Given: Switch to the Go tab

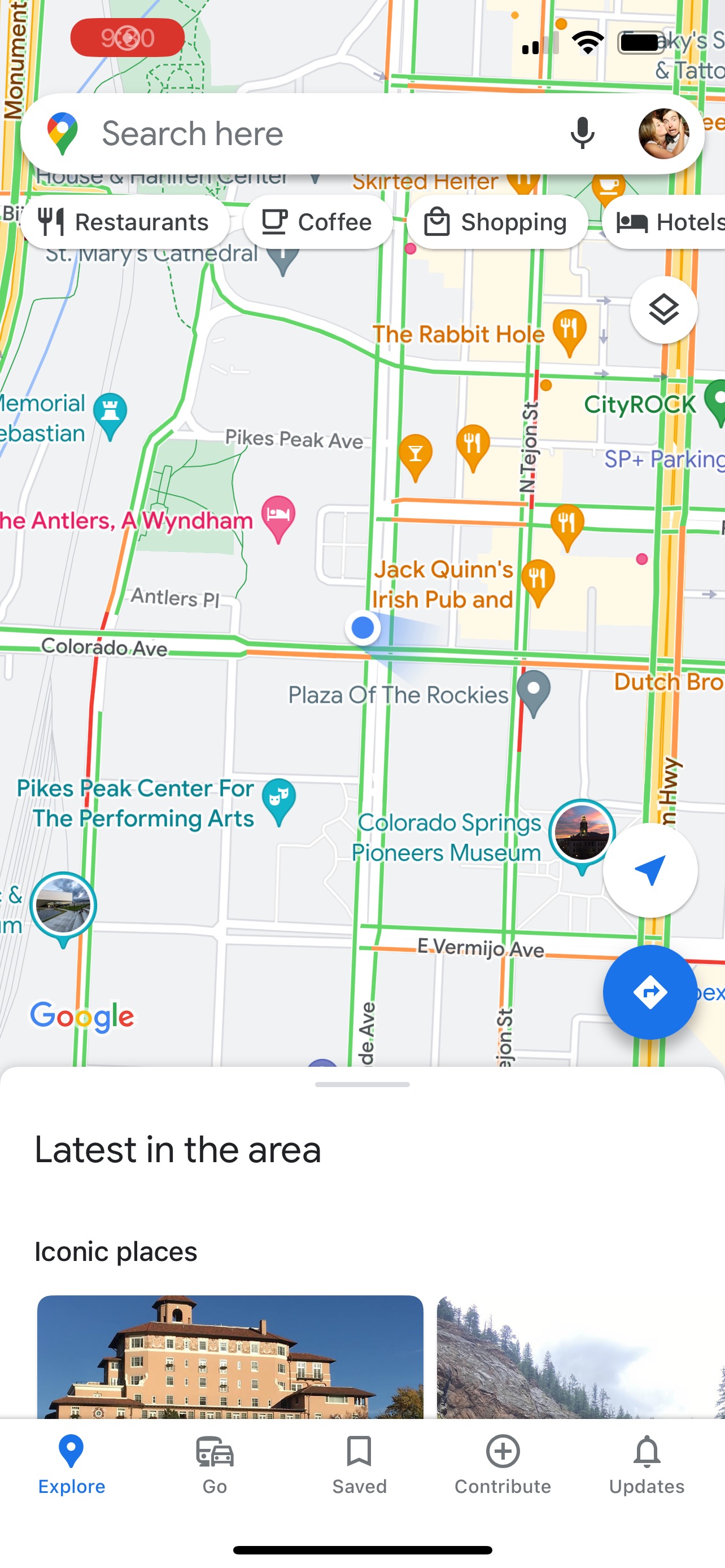Looking at the screenshot, I should (215, 1465).
